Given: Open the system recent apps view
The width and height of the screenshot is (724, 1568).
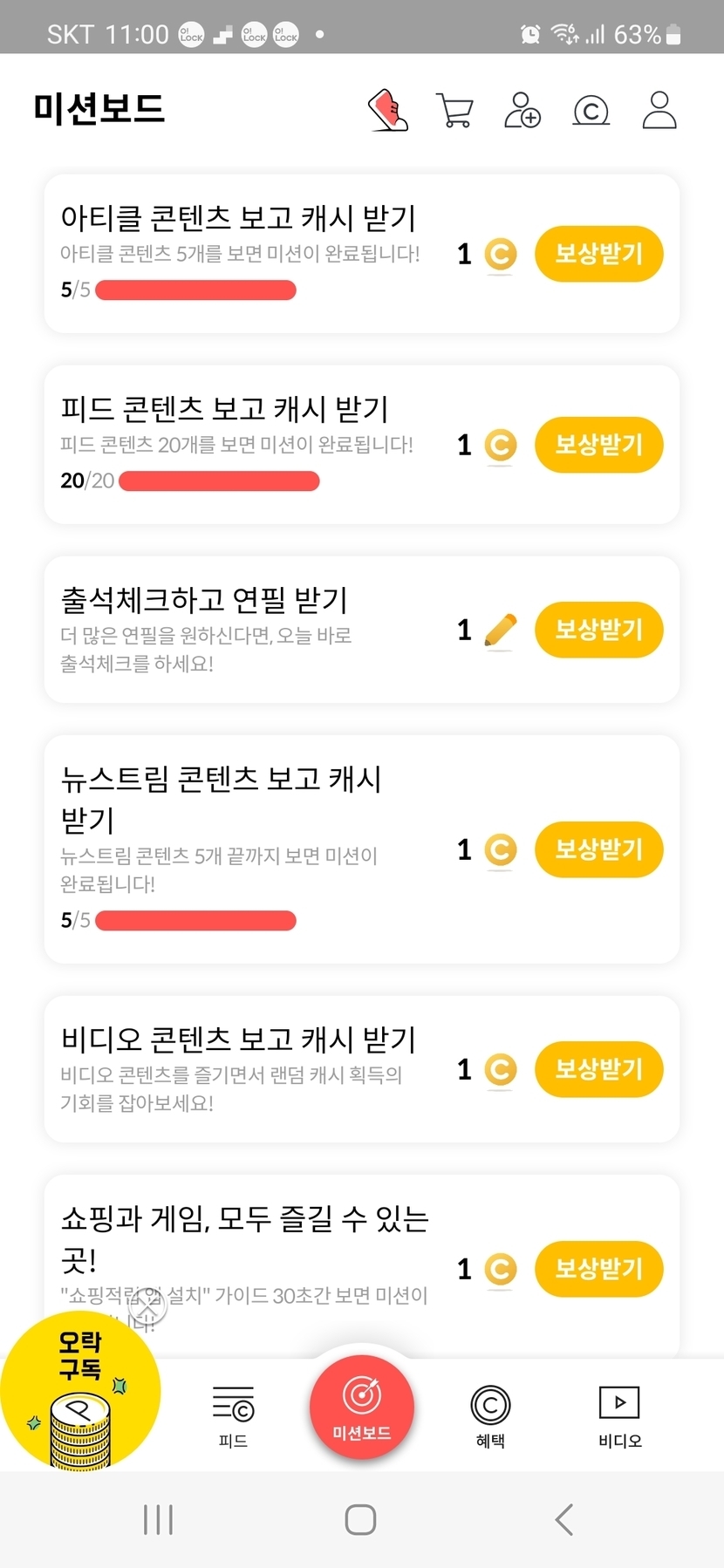Looking at the screenshot, I should [x=158, y=1519].
